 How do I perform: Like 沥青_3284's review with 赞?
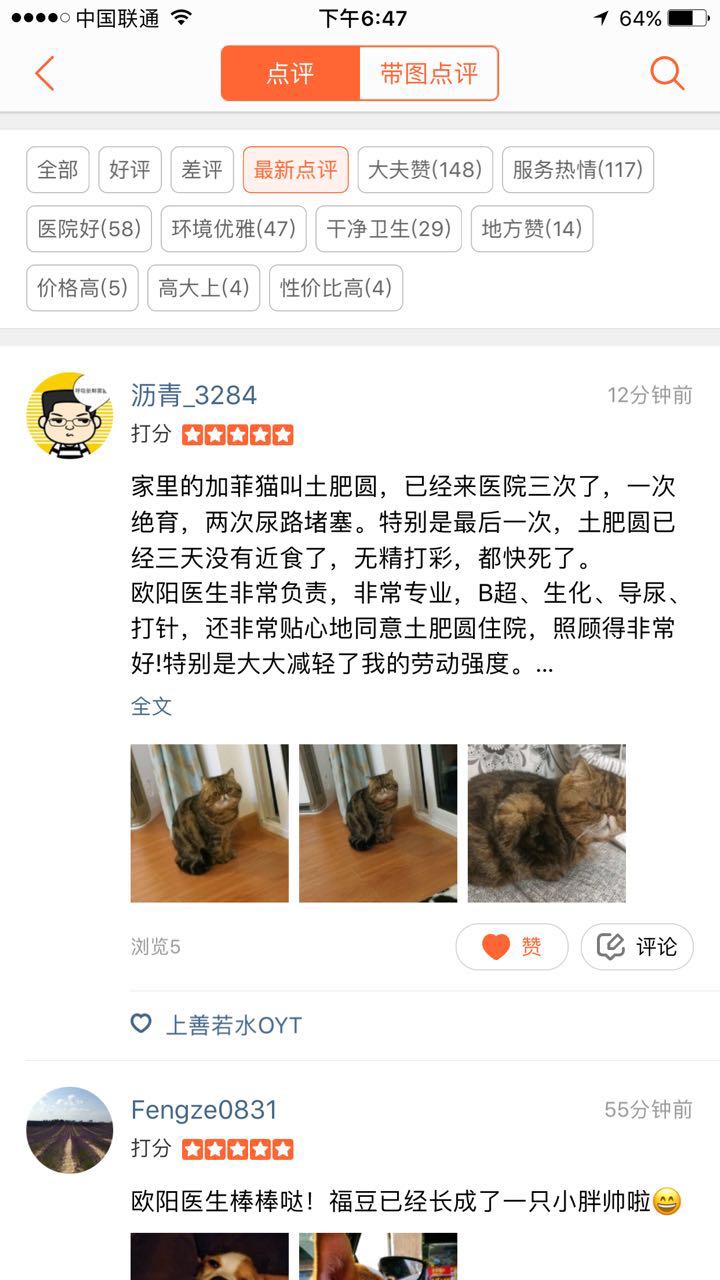(x=512, y=947)
